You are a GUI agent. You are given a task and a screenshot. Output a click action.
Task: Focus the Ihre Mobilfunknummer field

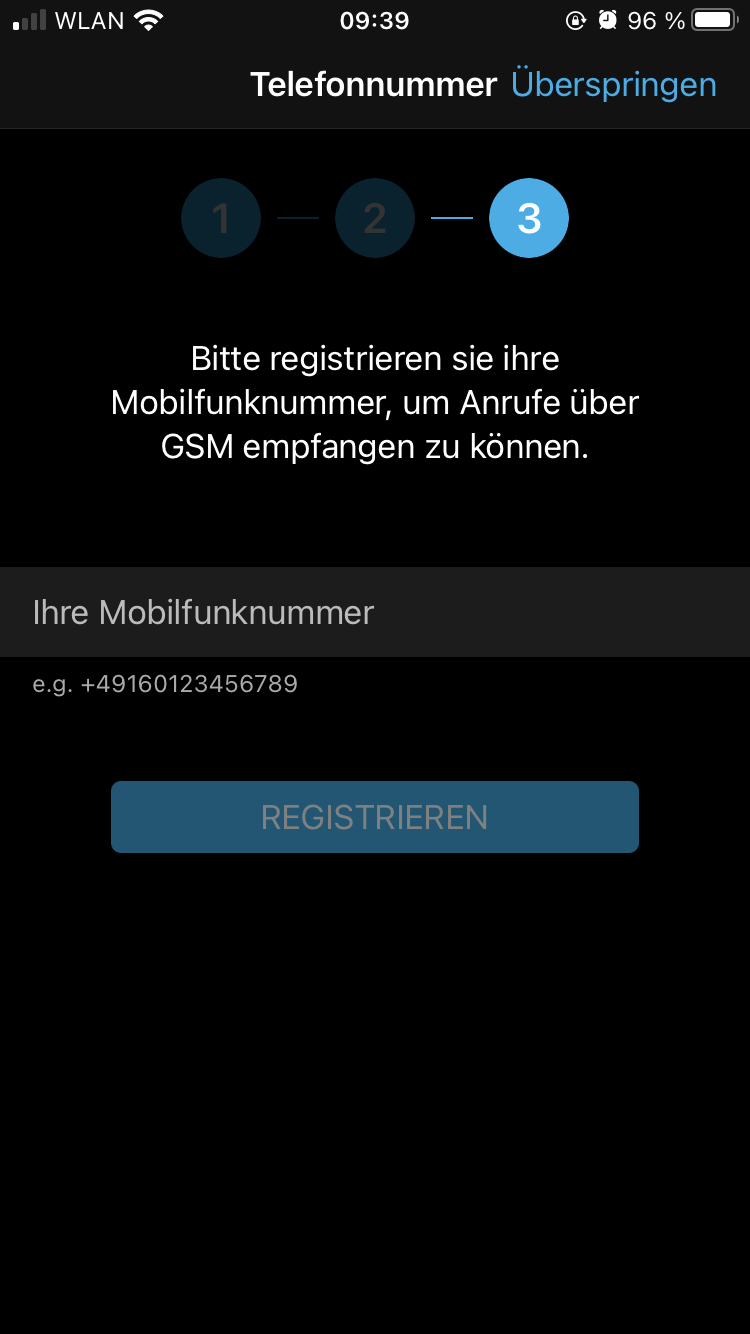pyautogui.click(x=375, y=612)
